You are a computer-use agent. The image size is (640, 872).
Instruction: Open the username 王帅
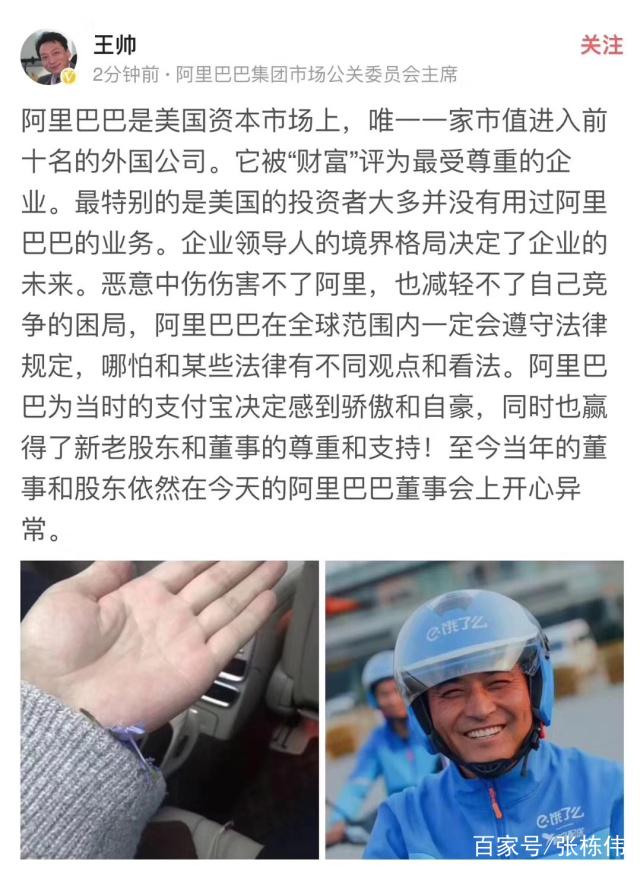click(114, 44)
